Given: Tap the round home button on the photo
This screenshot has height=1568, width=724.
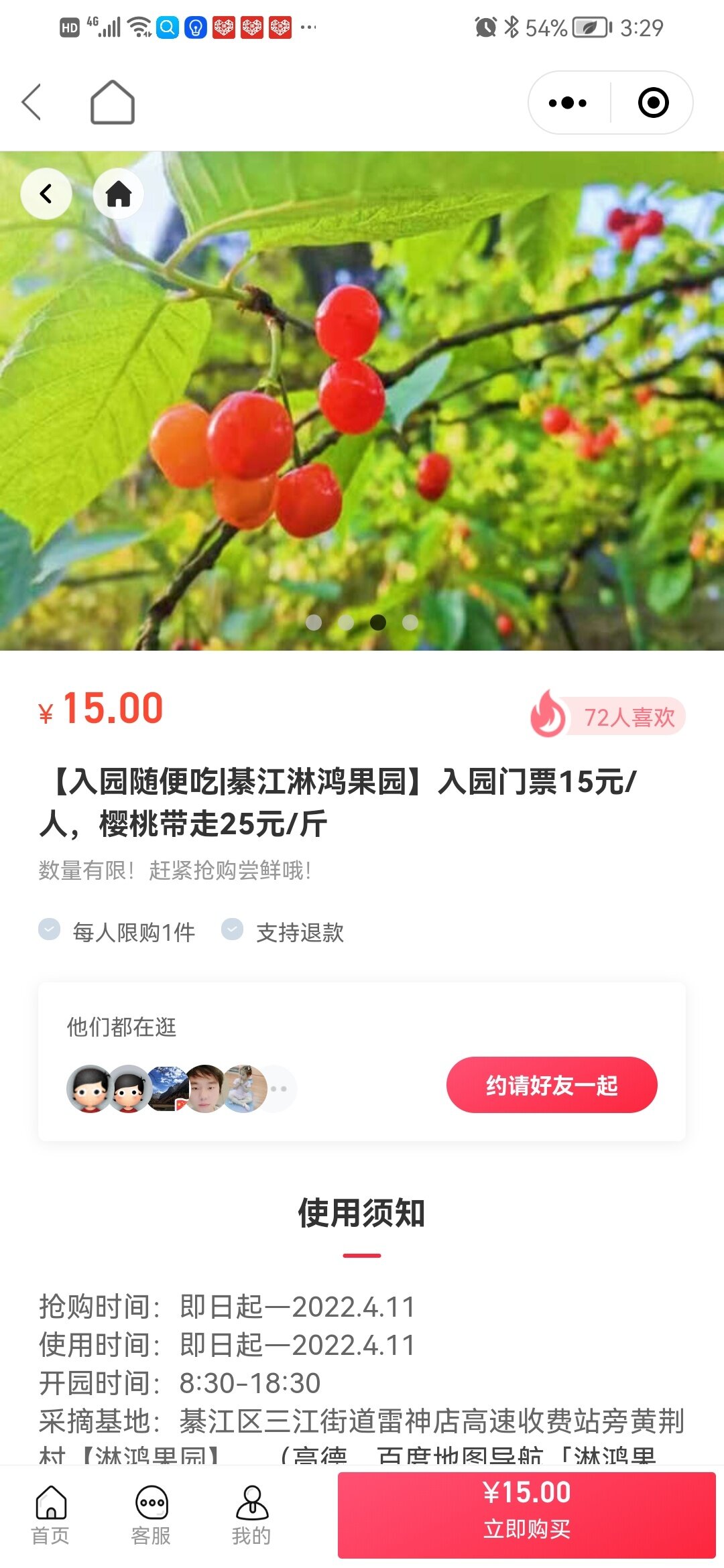Looking at the screenshot, I should tap(119, 194).
